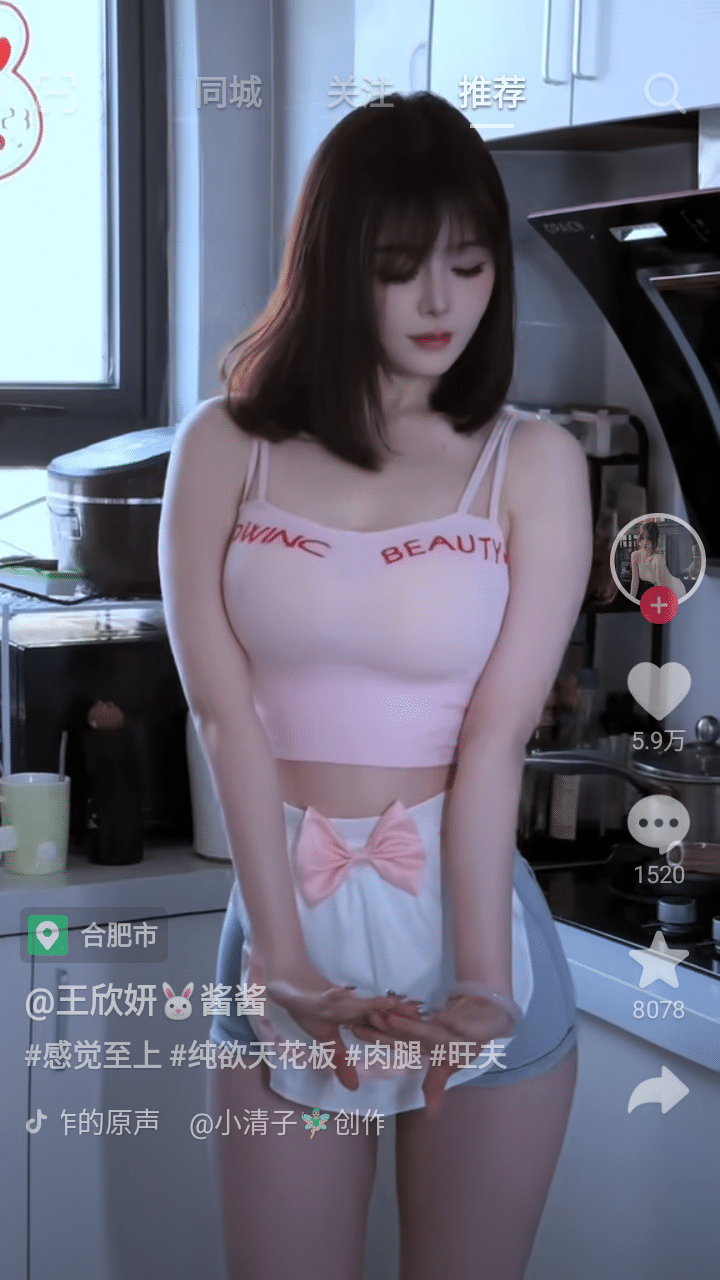Open the search magnifier icon
Screen dimensions: 720x1280
point(664,93)
